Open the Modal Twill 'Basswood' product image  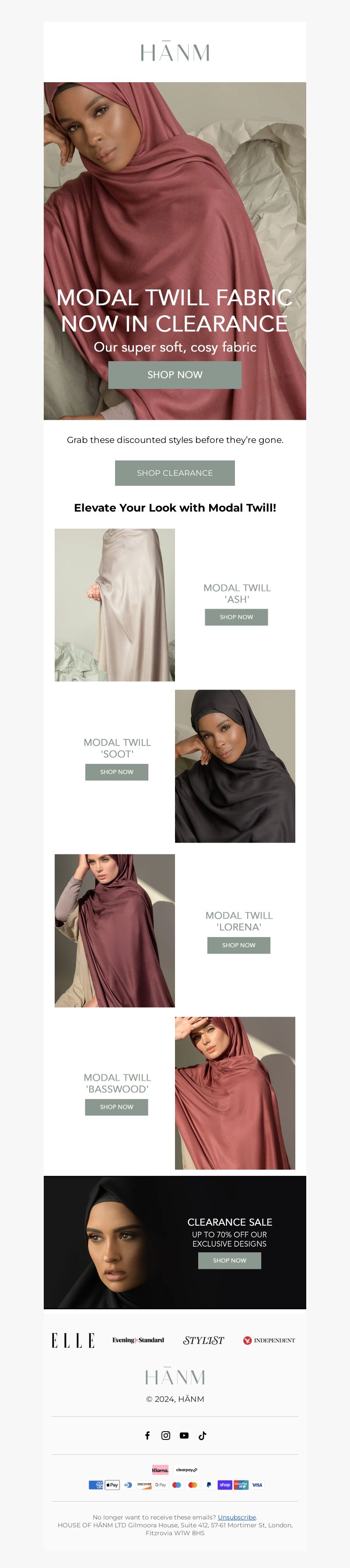click(235, 1093)
